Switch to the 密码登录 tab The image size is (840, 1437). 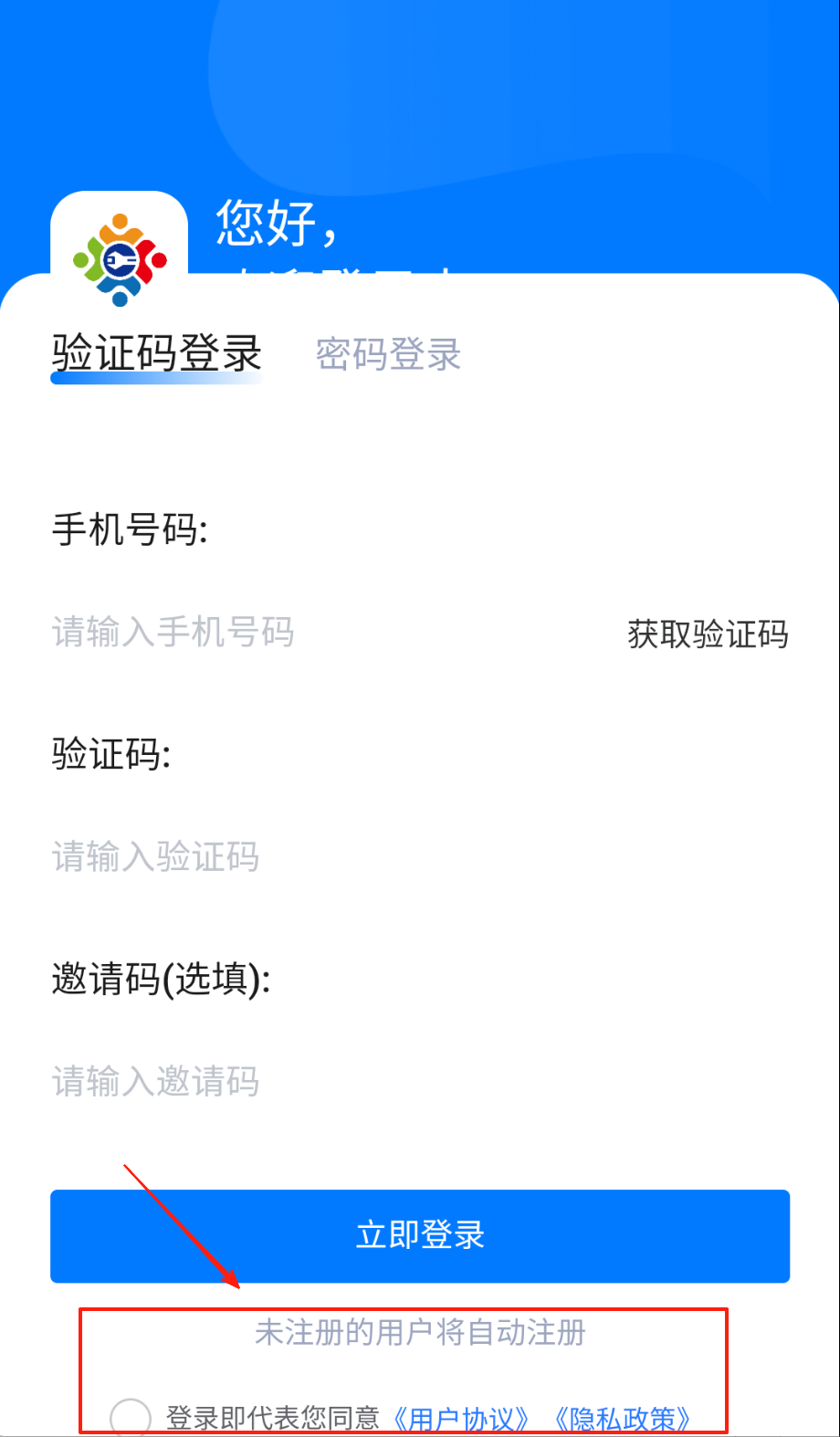coord(388,354)
